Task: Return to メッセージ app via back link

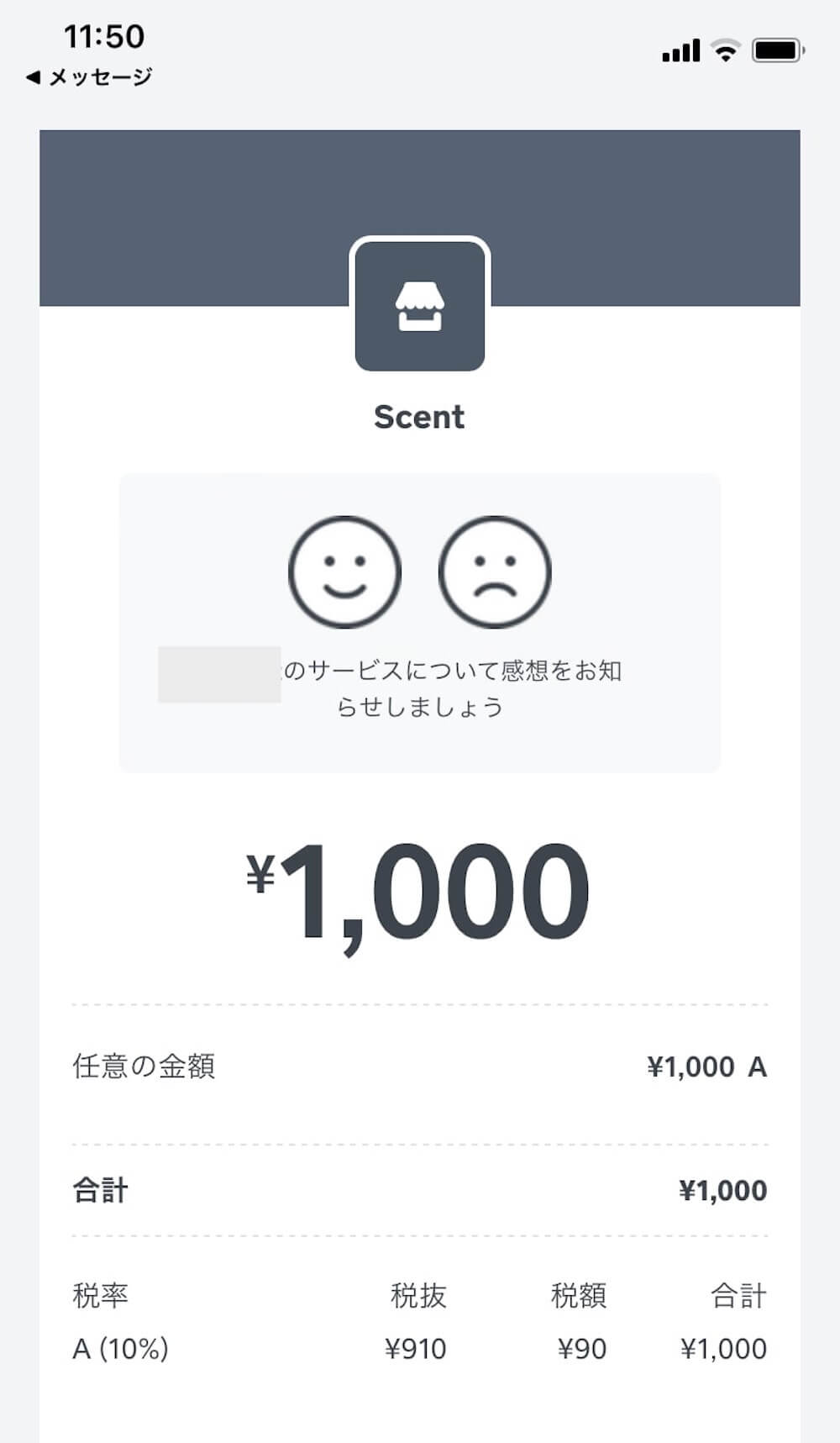Action: (x=89, y=77)
